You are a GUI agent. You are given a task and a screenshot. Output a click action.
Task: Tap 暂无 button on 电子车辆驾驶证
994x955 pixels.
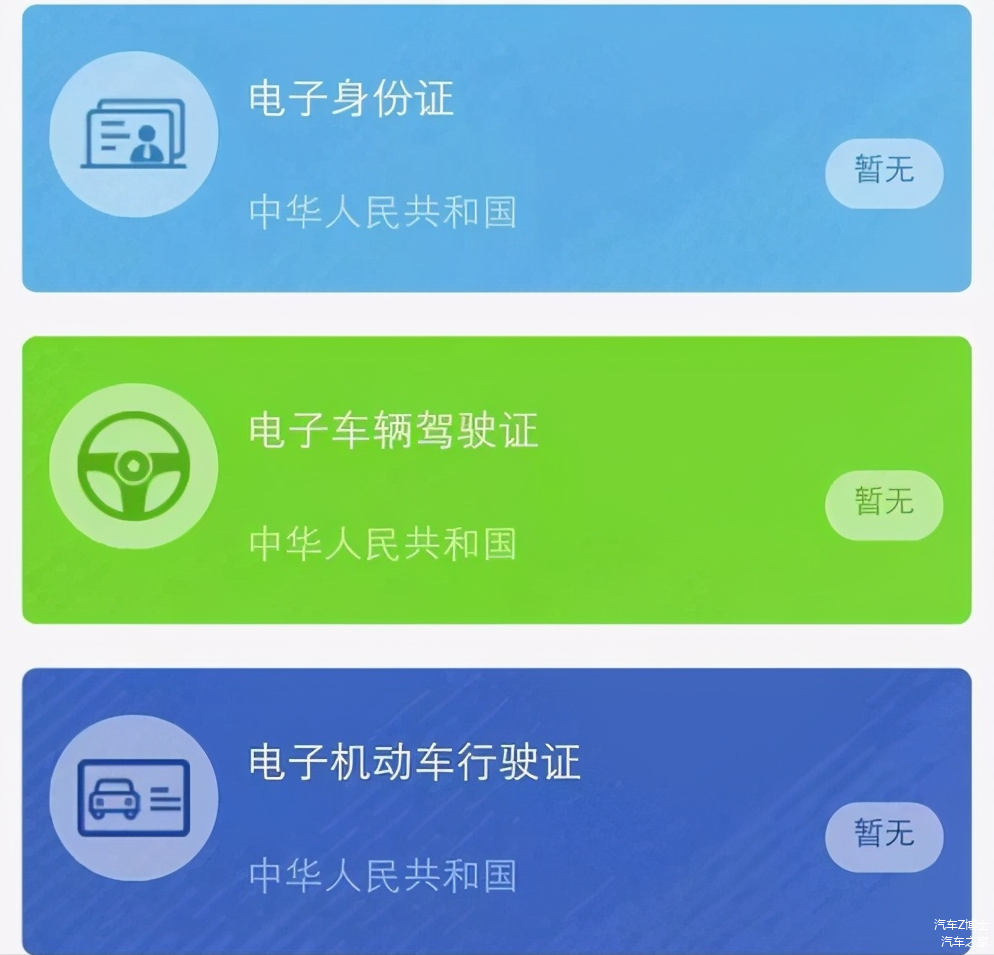coord(884,504)
